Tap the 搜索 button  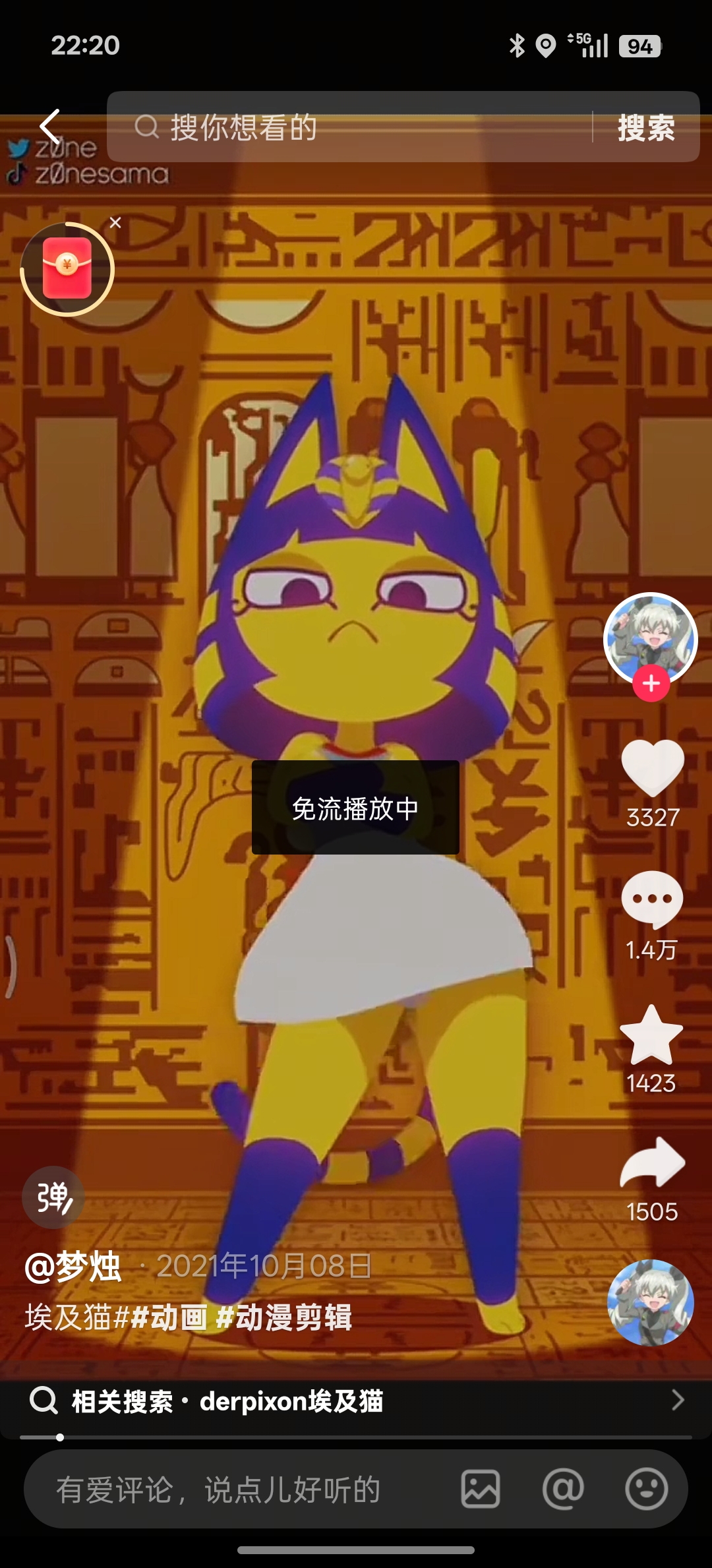tap(645, 127)
